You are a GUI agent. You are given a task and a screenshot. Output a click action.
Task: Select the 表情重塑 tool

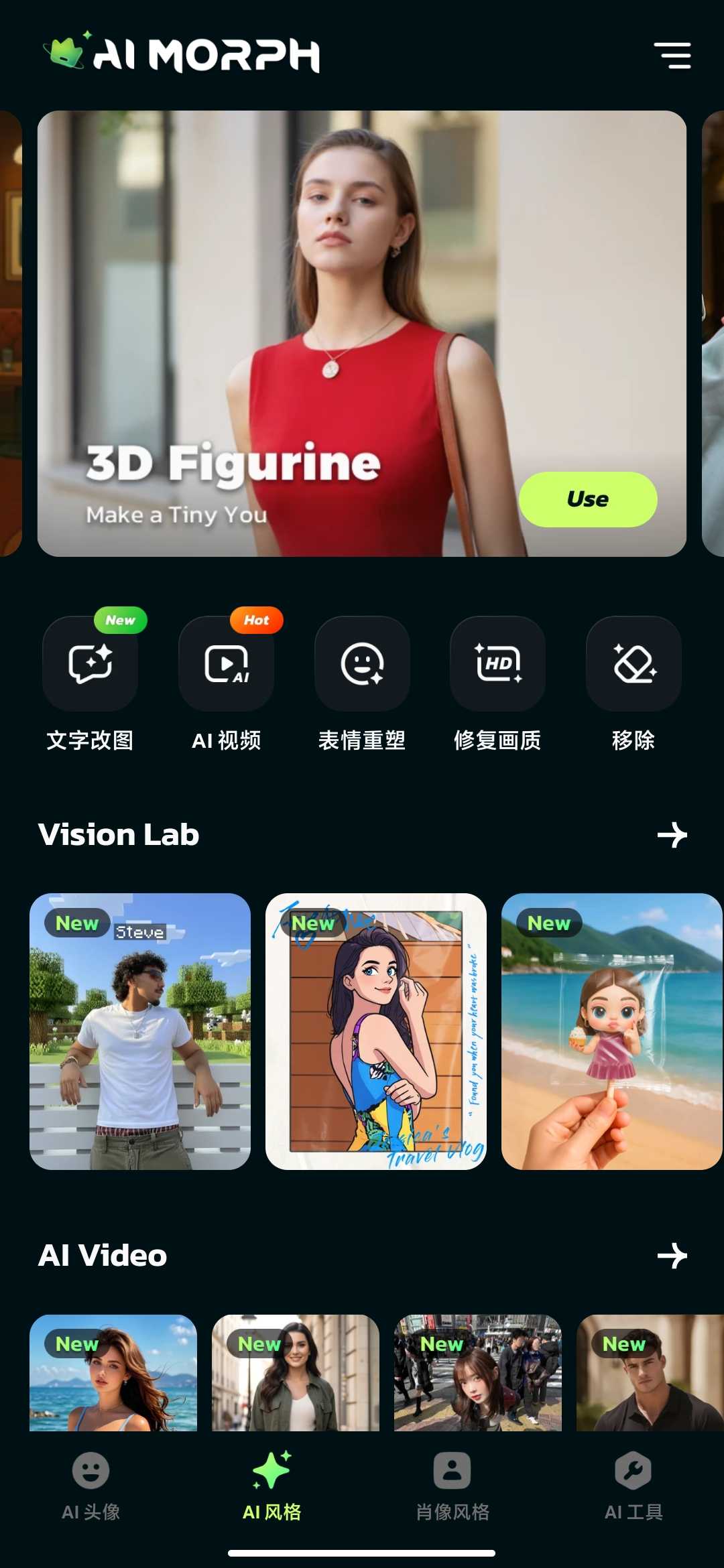[x=362, y=664]
